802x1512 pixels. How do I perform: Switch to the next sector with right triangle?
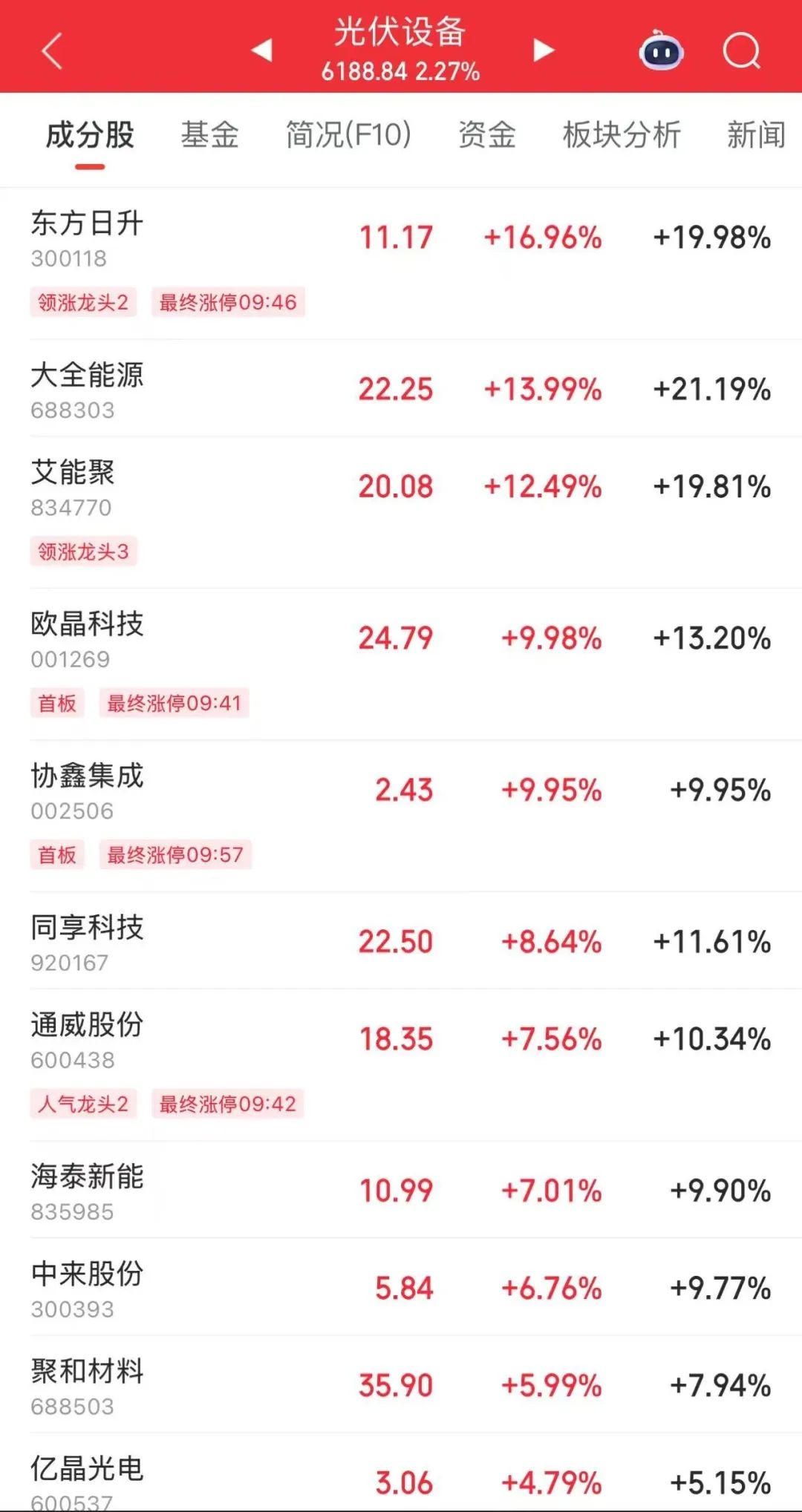click(544, 50)
